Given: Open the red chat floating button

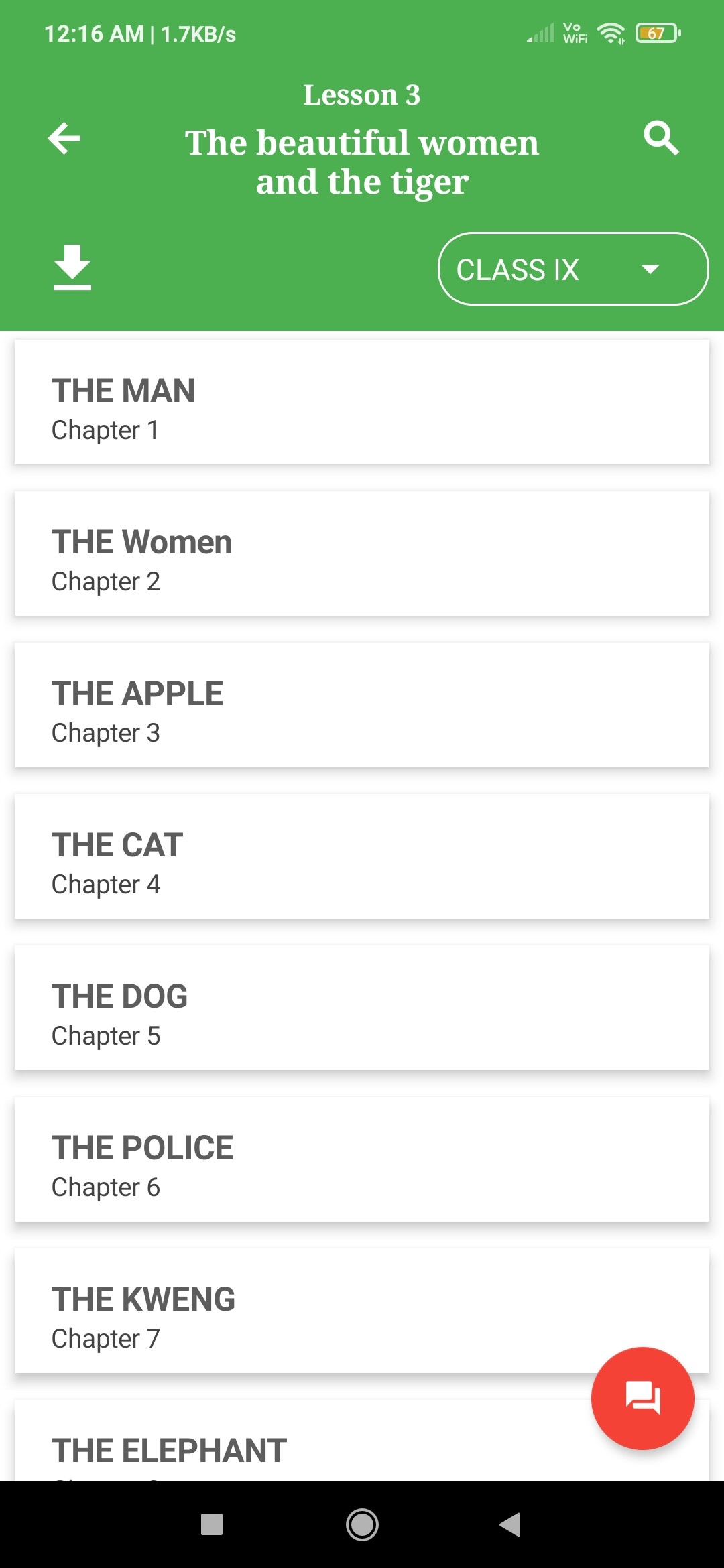Looking at the screenshot, I should tap(642, 1398).
